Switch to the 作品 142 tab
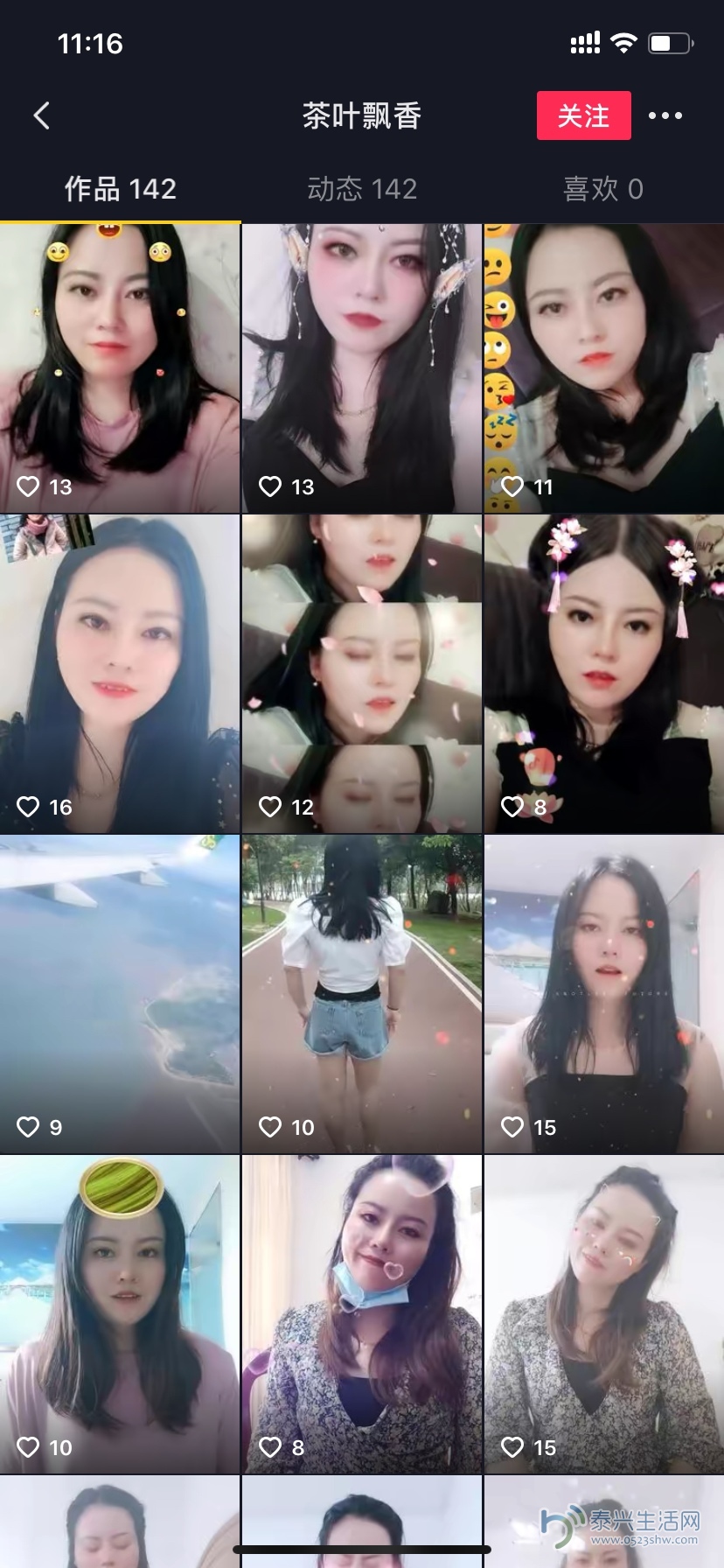The width and height of the screenshot is (724, 1568). [x=121, y=189]
